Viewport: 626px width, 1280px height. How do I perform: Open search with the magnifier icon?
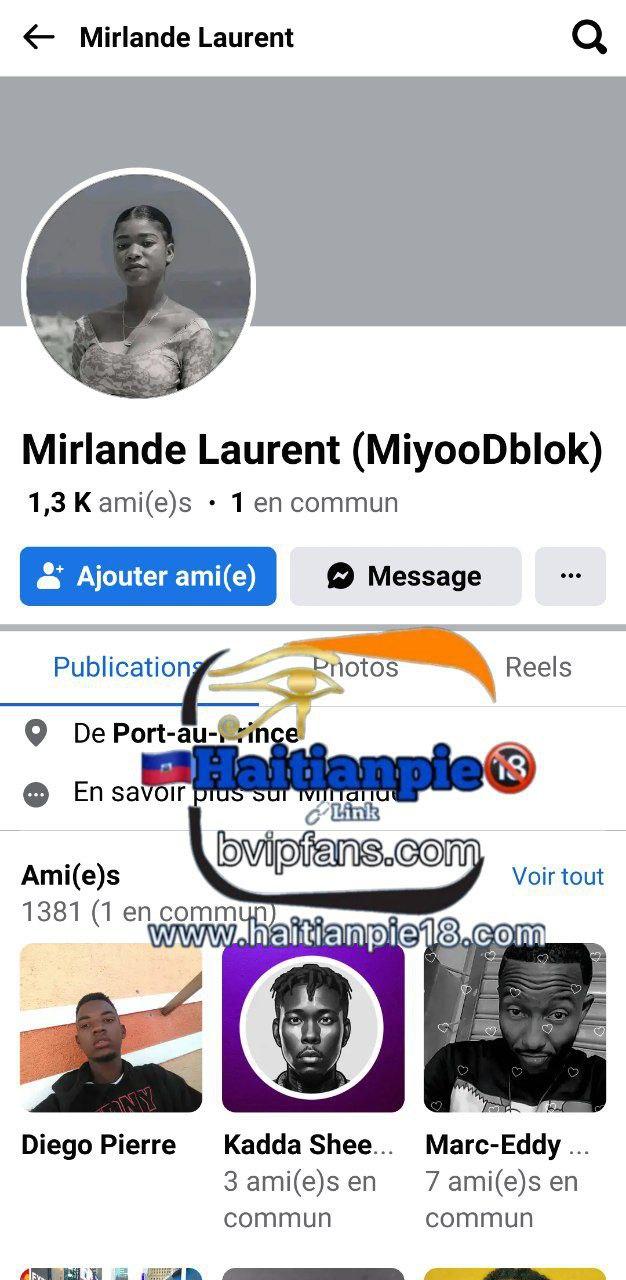[589, 38]
